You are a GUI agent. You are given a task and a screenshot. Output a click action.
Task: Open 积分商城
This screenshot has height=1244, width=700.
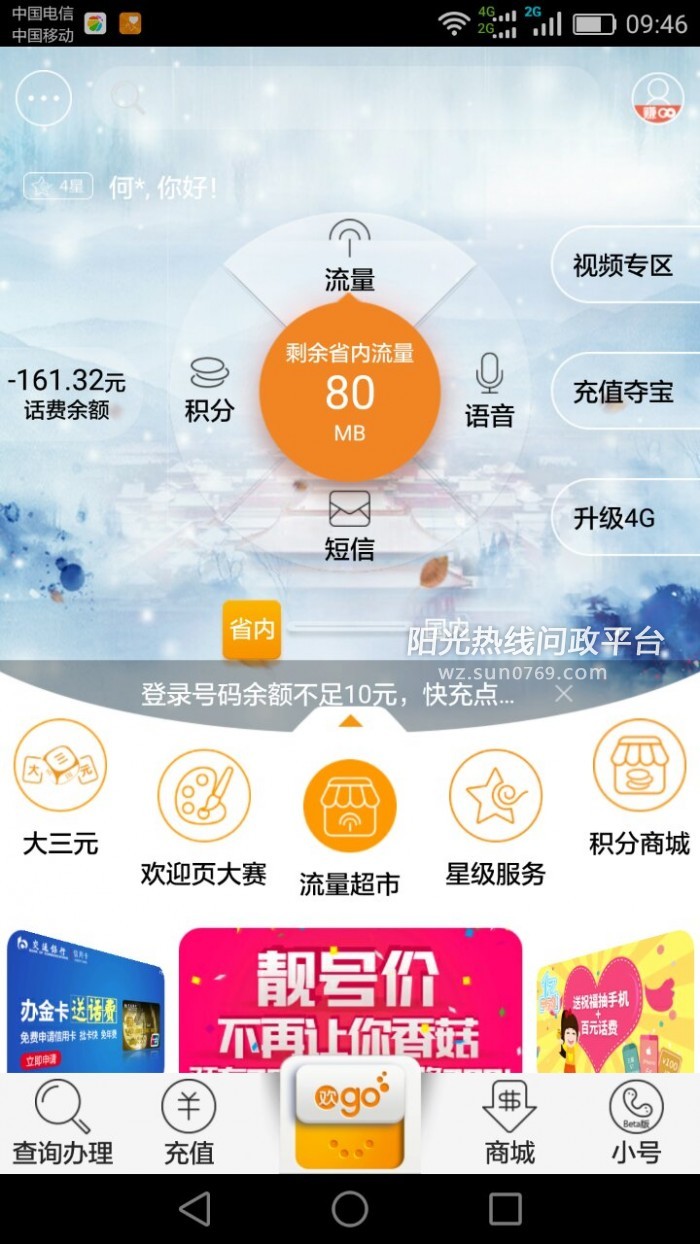click(639, 788)
